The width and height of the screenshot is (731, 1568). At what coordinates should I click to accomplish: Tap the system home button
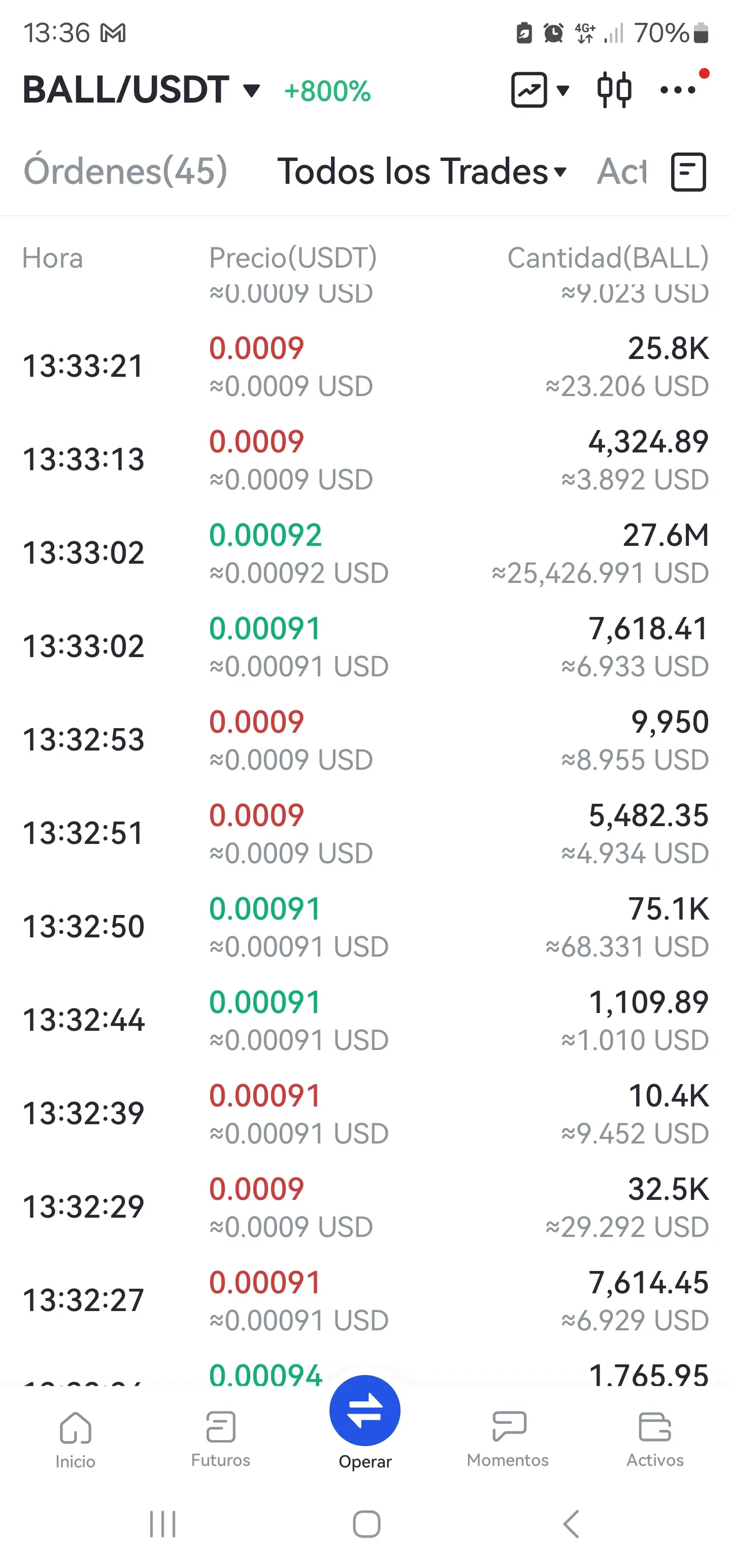pyautogui.click(x=367, y=1523)
